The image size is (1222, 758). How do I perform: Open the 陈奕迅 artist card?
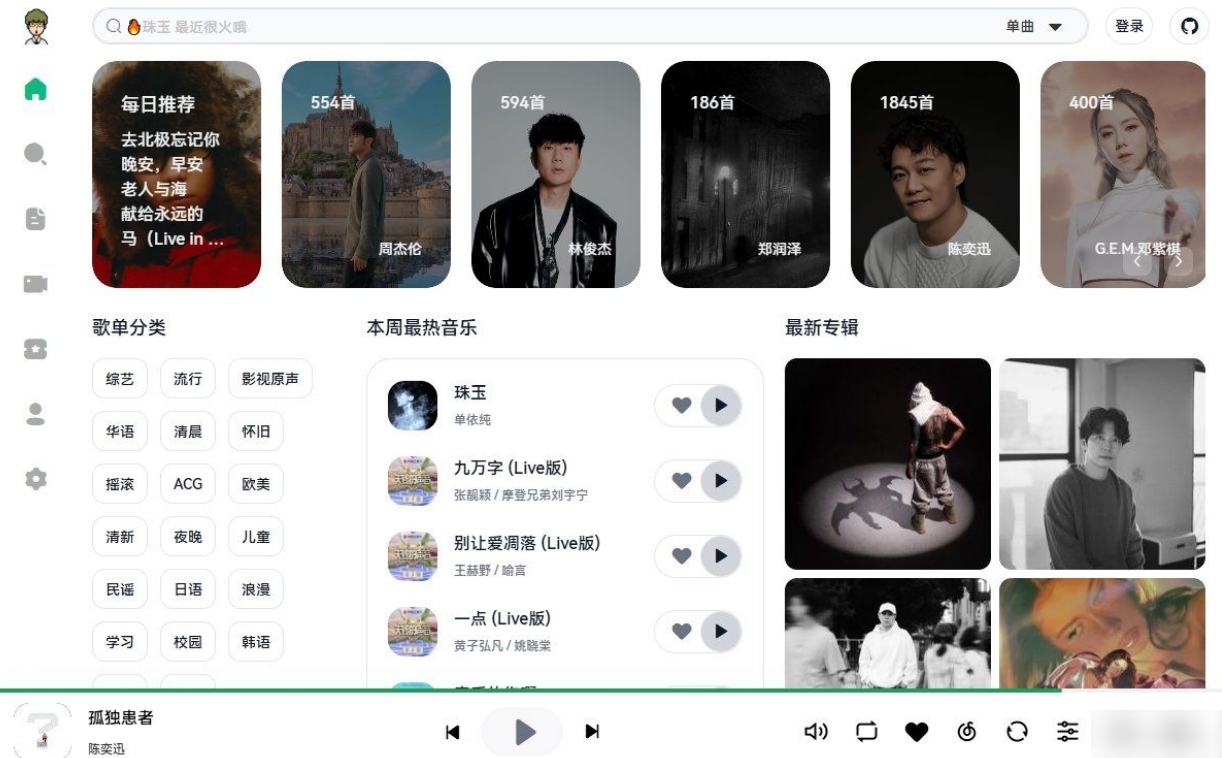[935, 174]
